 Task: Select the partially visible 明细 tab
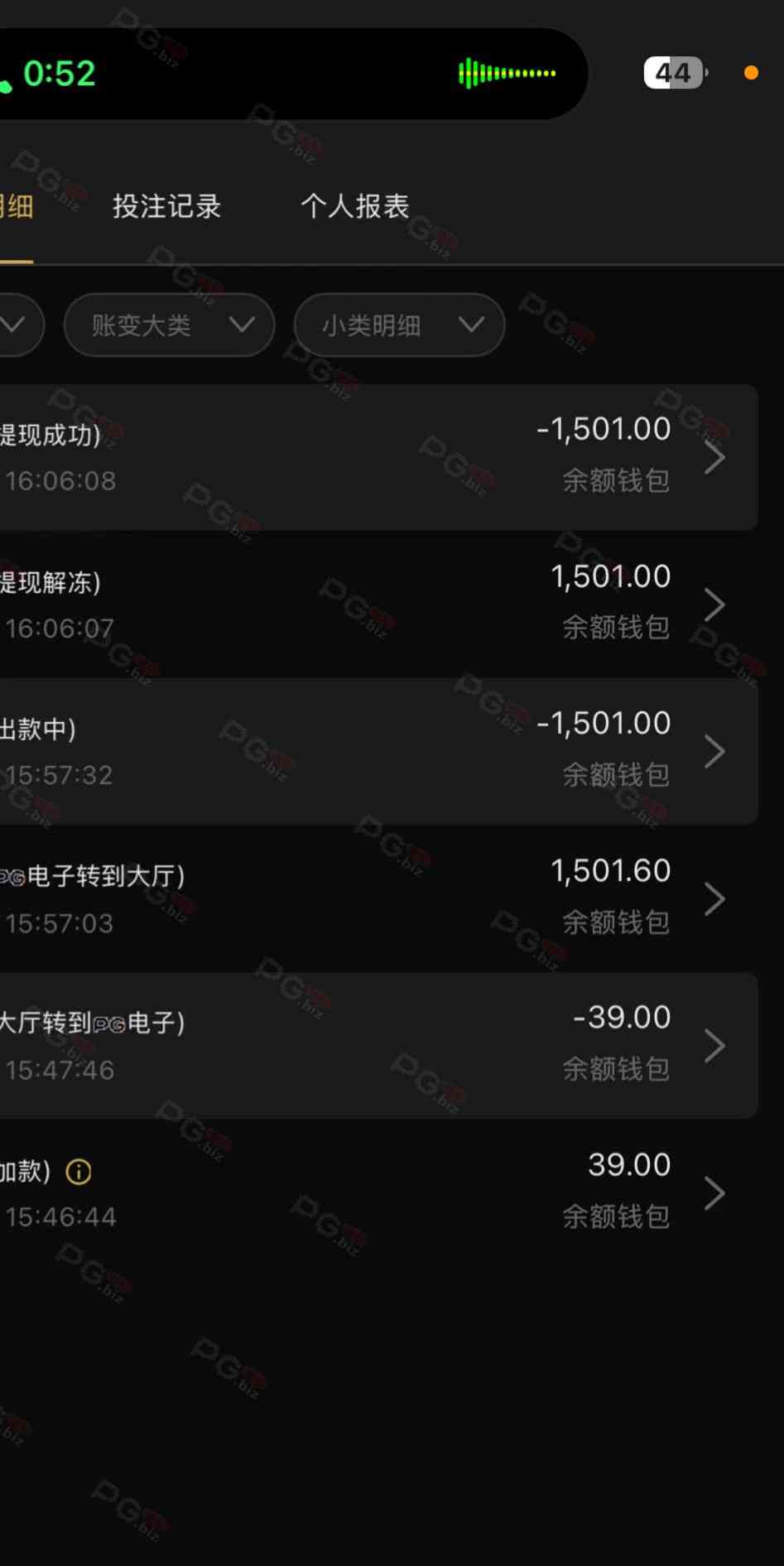[x=16, y=206]
